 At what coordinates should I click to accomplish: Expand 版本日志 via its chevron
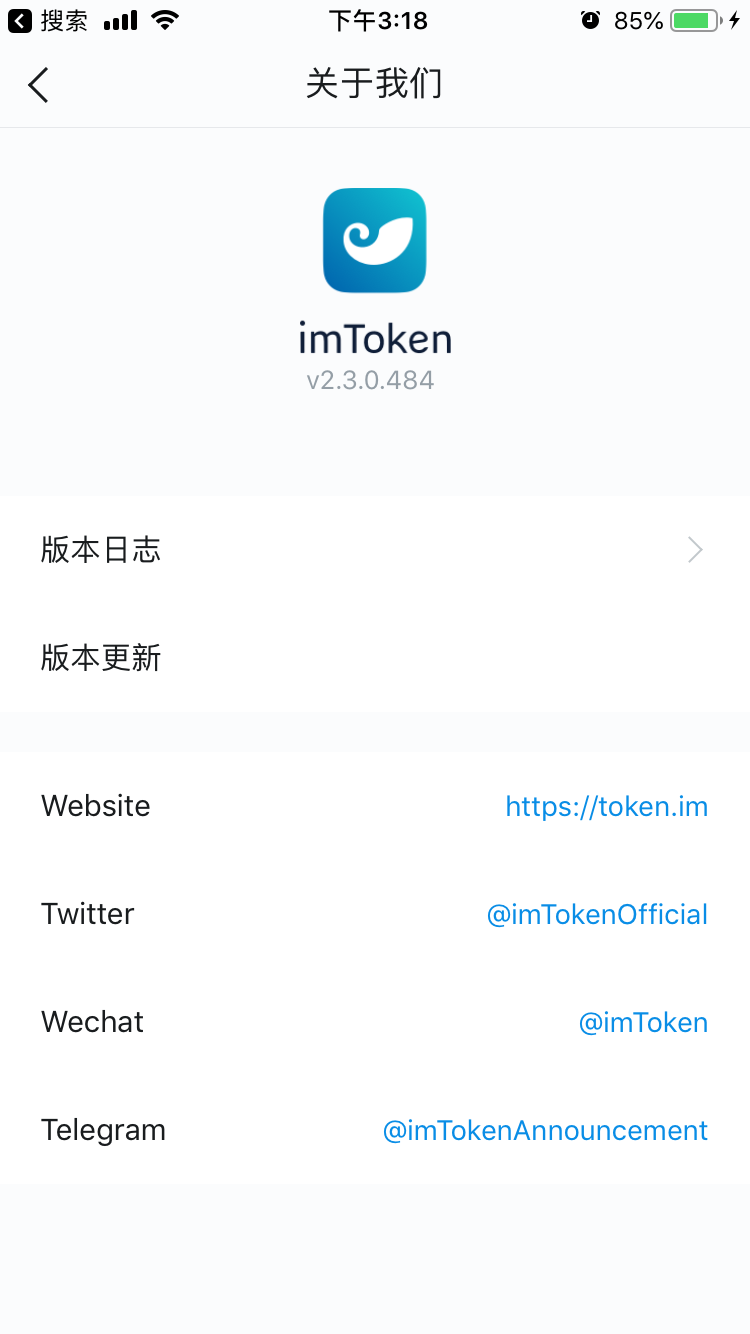[x=694, y=549]
